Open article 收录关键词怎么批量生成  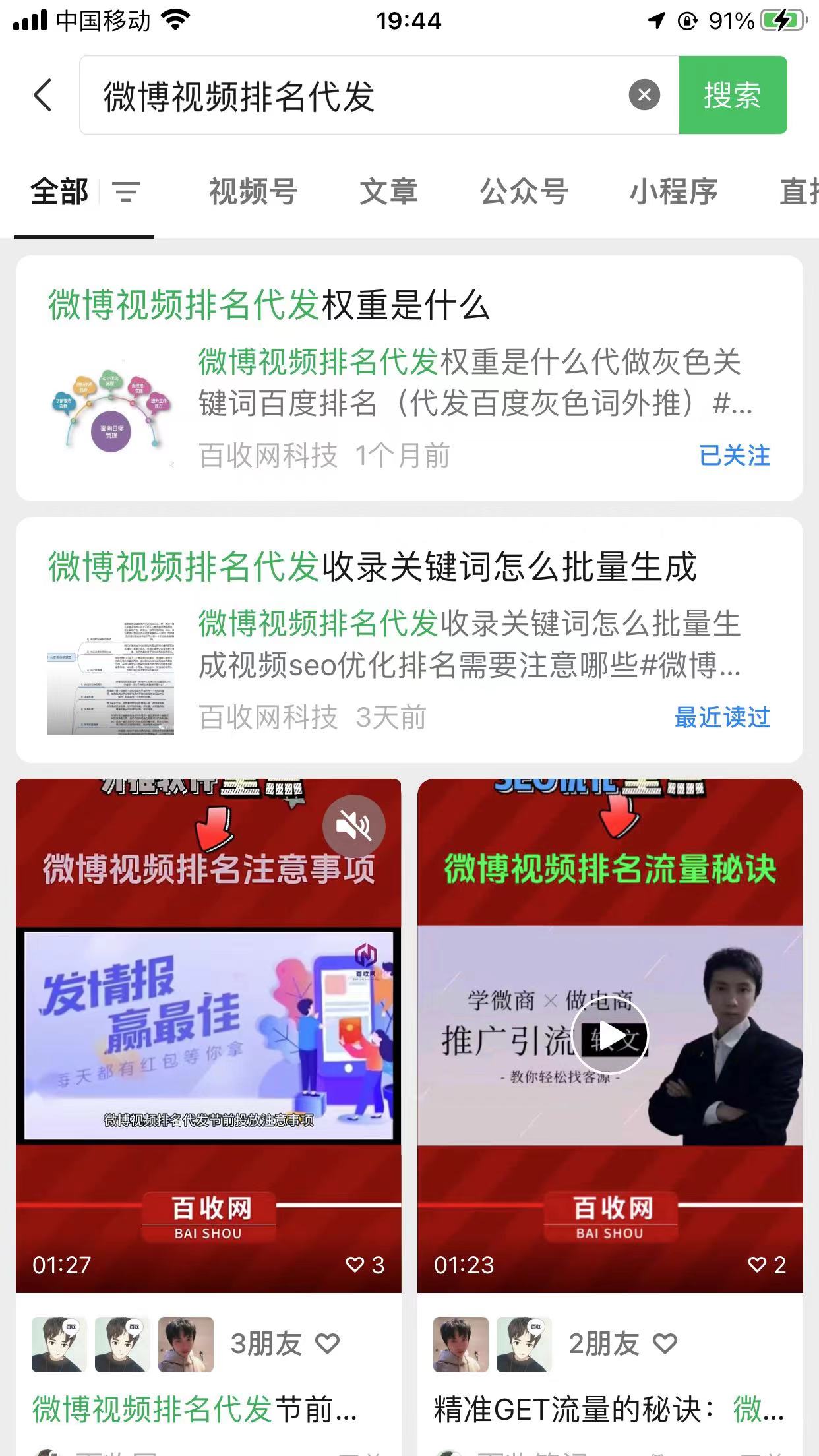click(x=409, y=640)
